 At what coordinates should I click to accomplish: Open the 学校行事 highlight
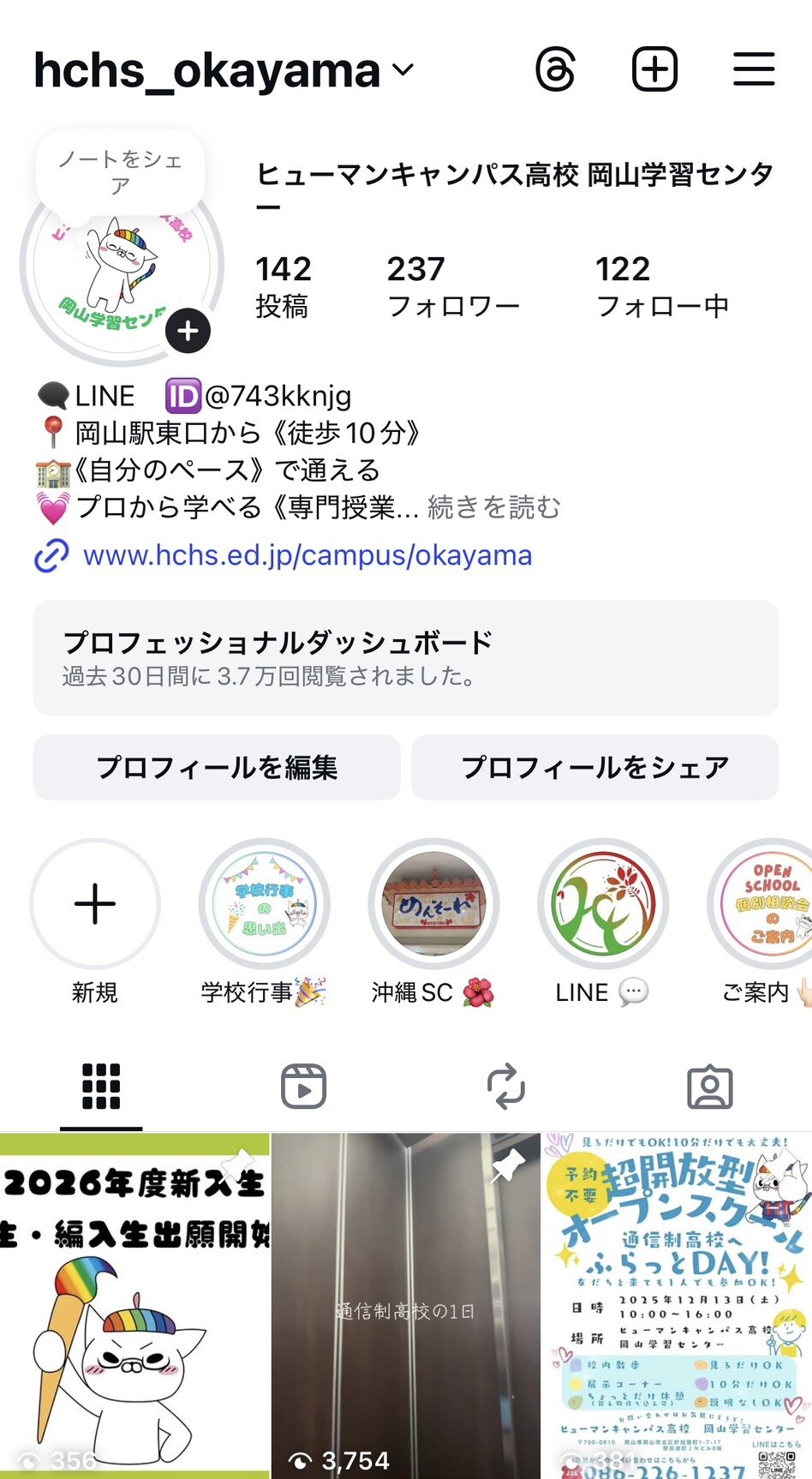click(x=264, y=905)
